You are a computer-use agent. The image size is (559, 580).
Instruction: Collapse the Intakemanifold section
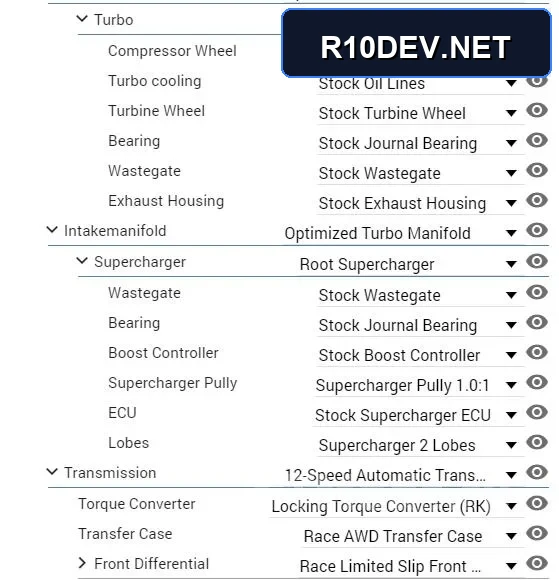pos(52,230)
